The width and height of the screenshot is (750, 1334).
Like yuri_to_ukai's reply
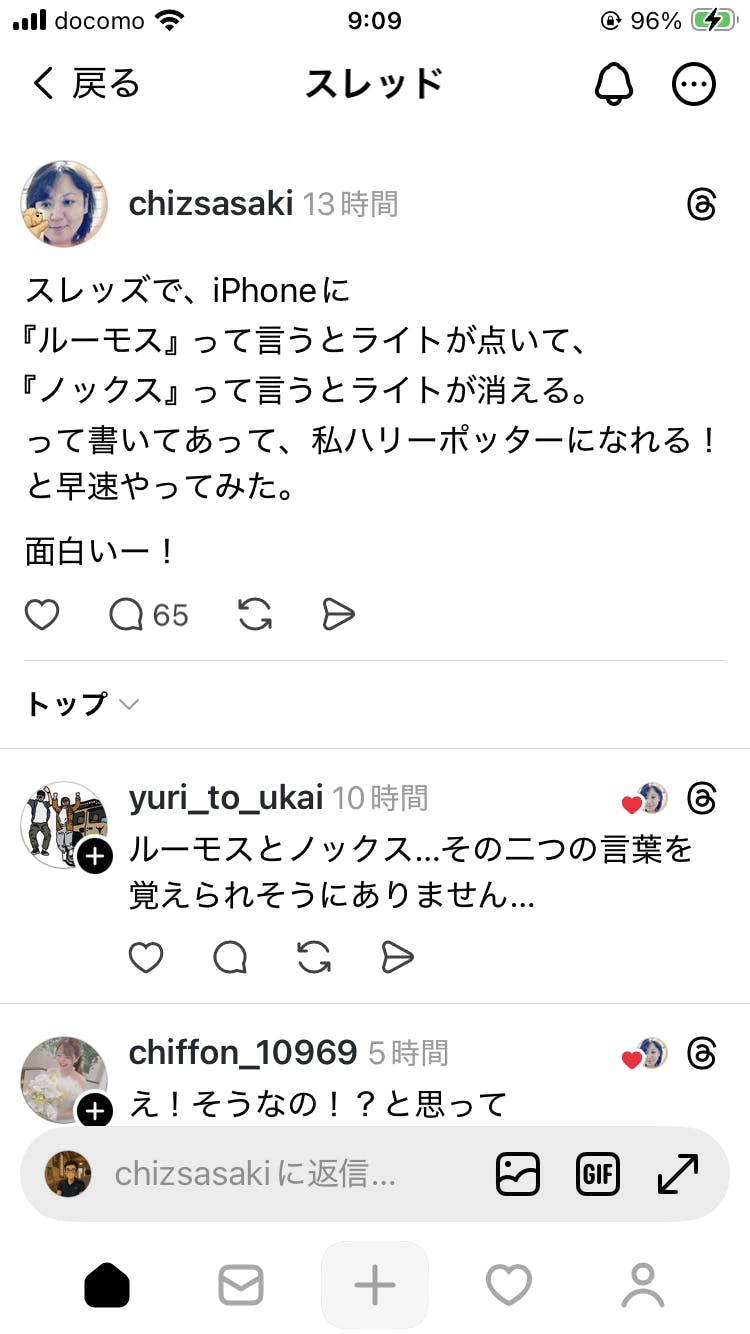pos(146,958)
